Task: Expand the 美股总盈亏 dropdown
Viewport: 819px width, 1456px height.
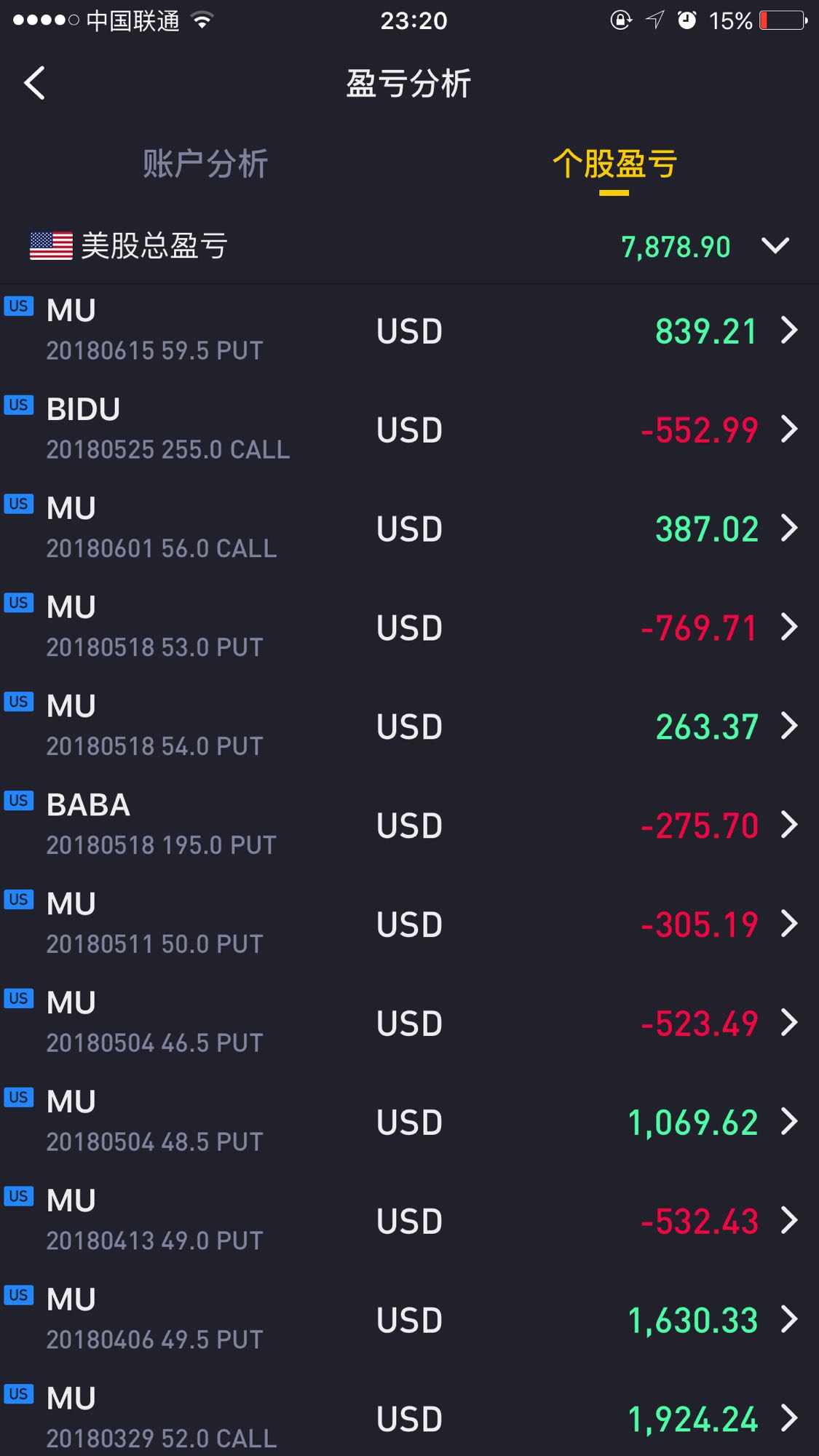Action: pyautogui.click(x=775, y=245)
